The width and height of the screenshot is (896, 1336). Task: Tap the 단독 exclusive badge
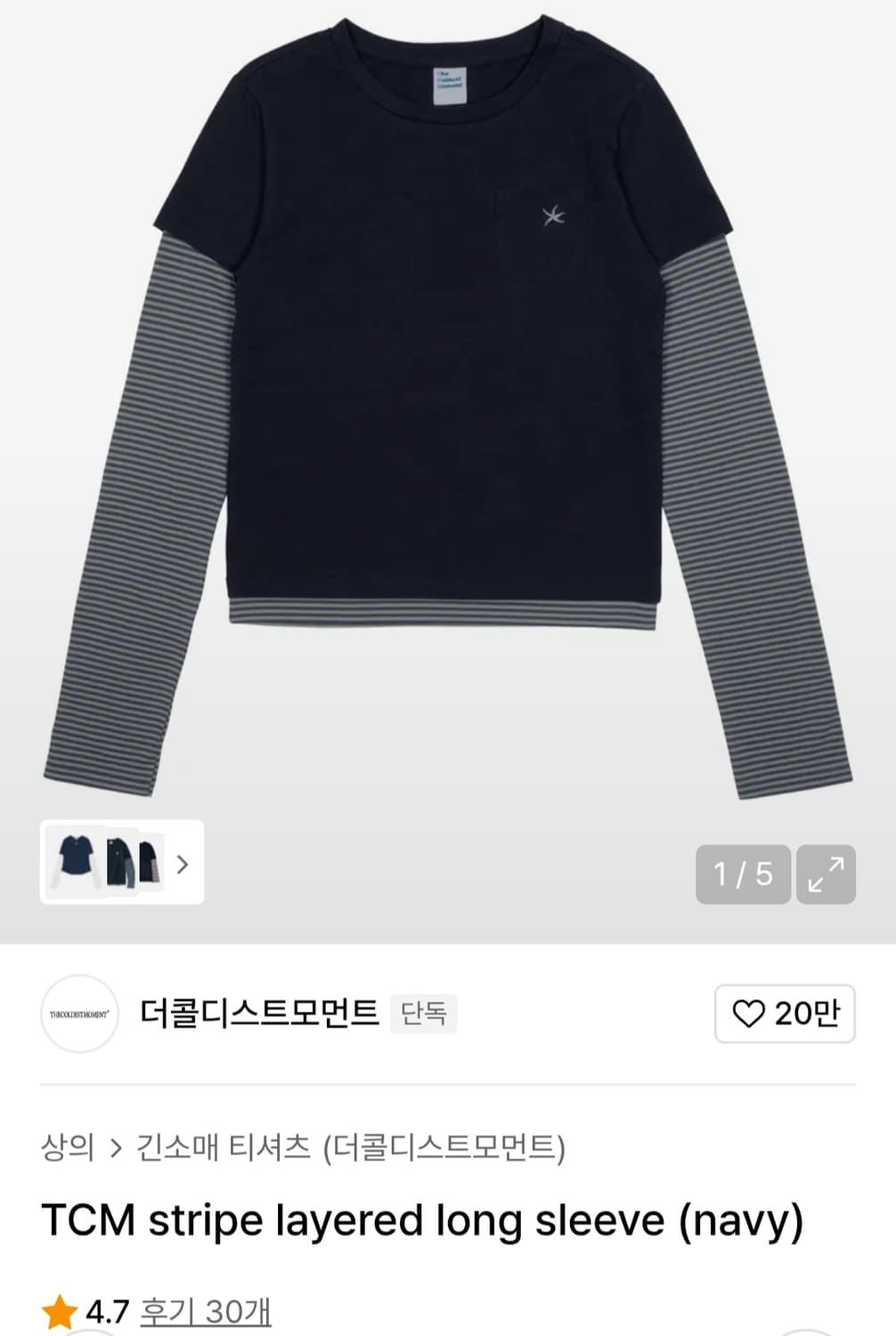click(424, 1014)
